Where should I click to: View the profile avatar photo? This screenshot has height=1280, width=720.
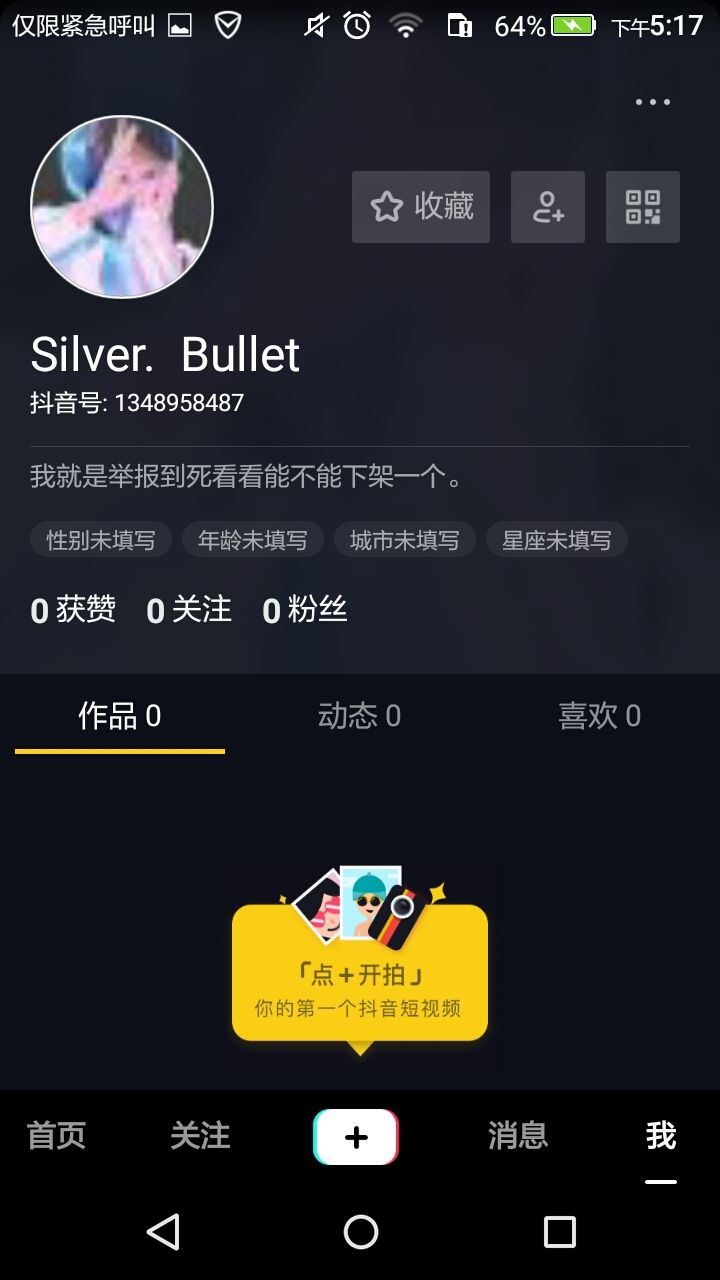coord(122,207)
